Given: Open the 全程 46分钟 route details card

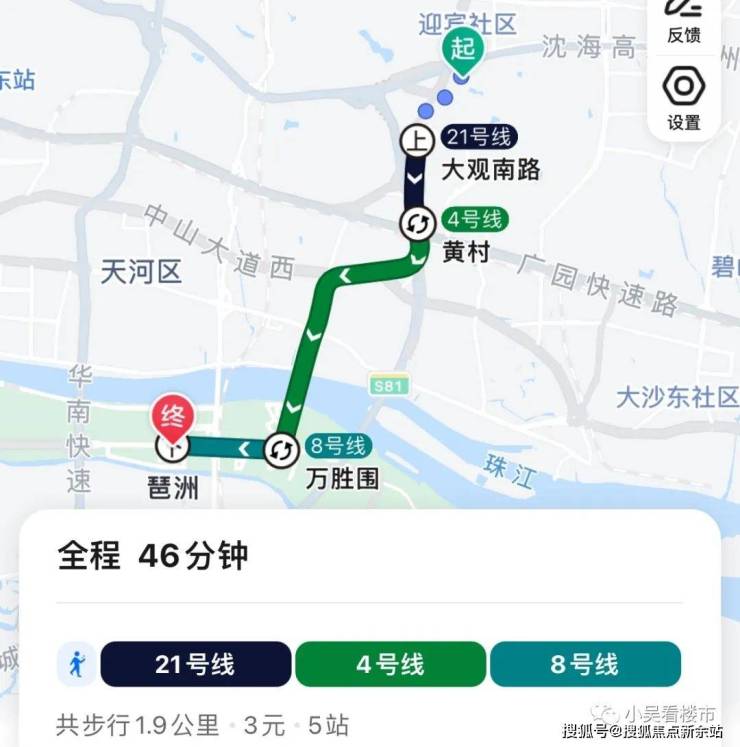Looking at the screenshot, I should [370, 556].
